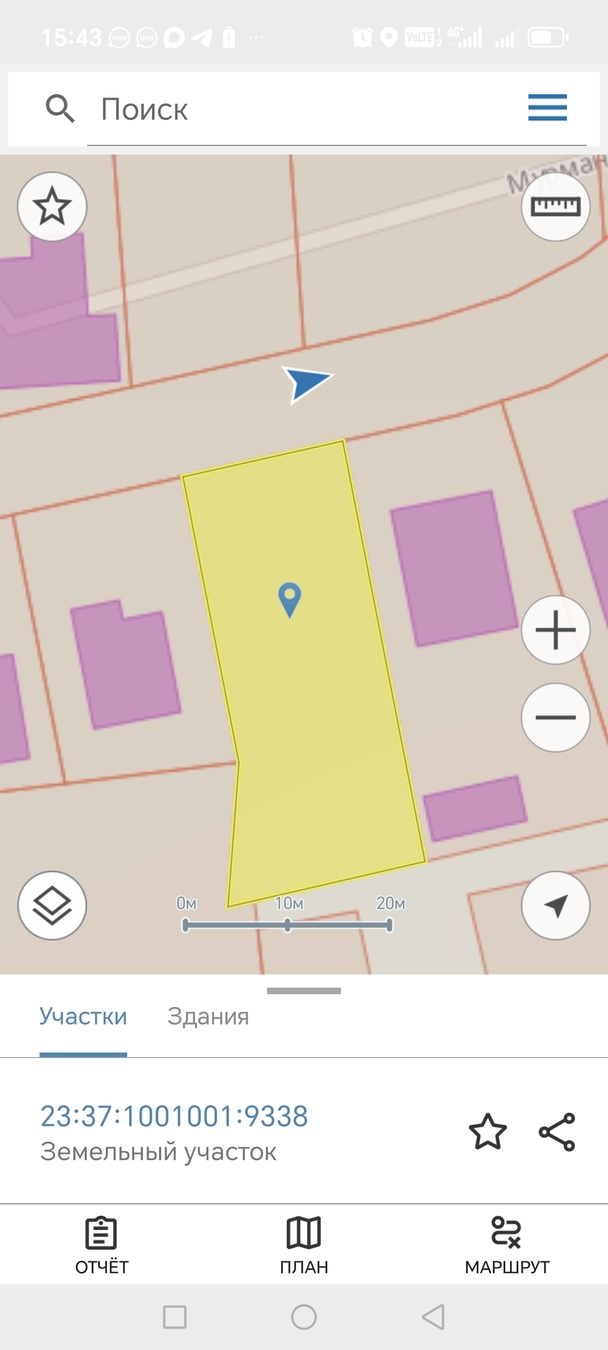Open the map layers selector
This screenshot has width=608, height=1350.
(x=52, y=906)
